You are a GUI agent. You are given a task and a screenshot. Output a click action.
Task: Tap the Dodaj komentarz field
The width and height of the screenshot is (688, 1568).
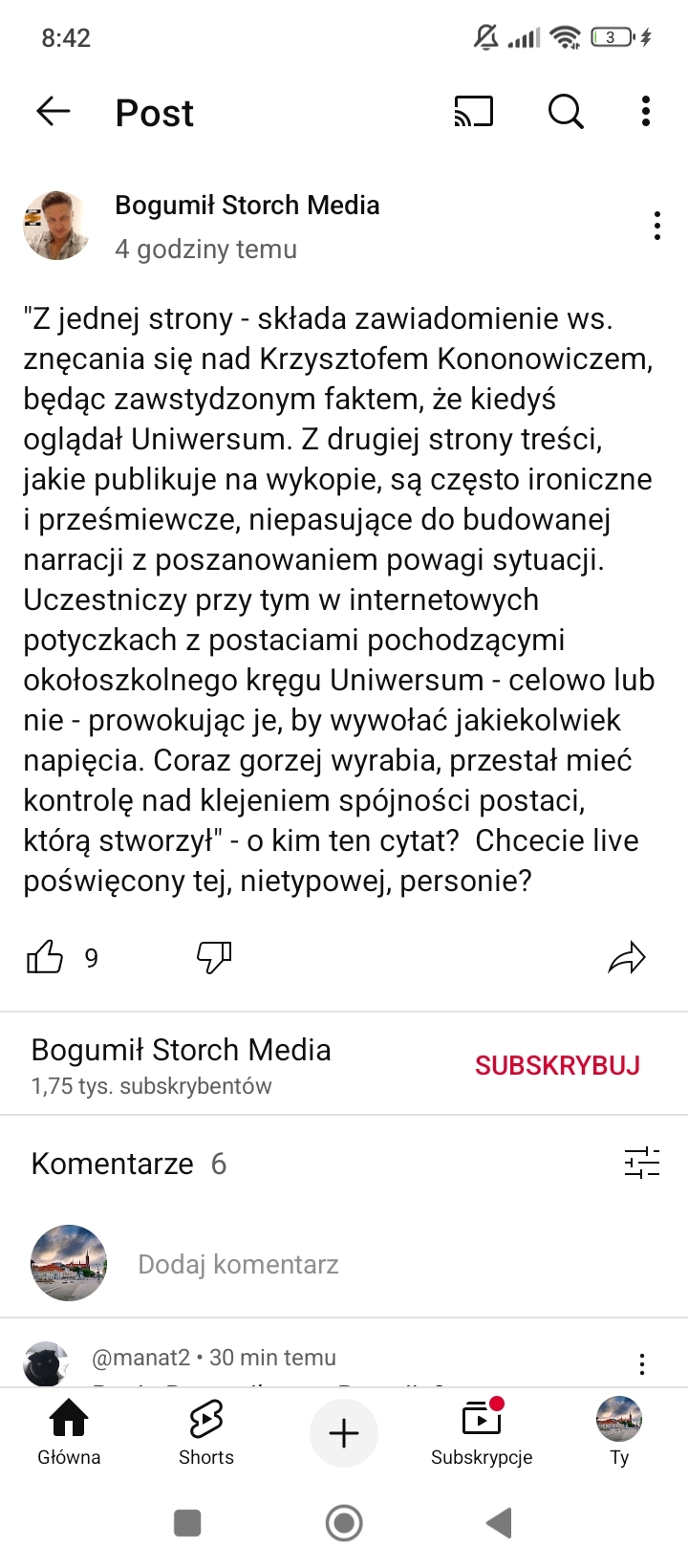coord(239,1264)
